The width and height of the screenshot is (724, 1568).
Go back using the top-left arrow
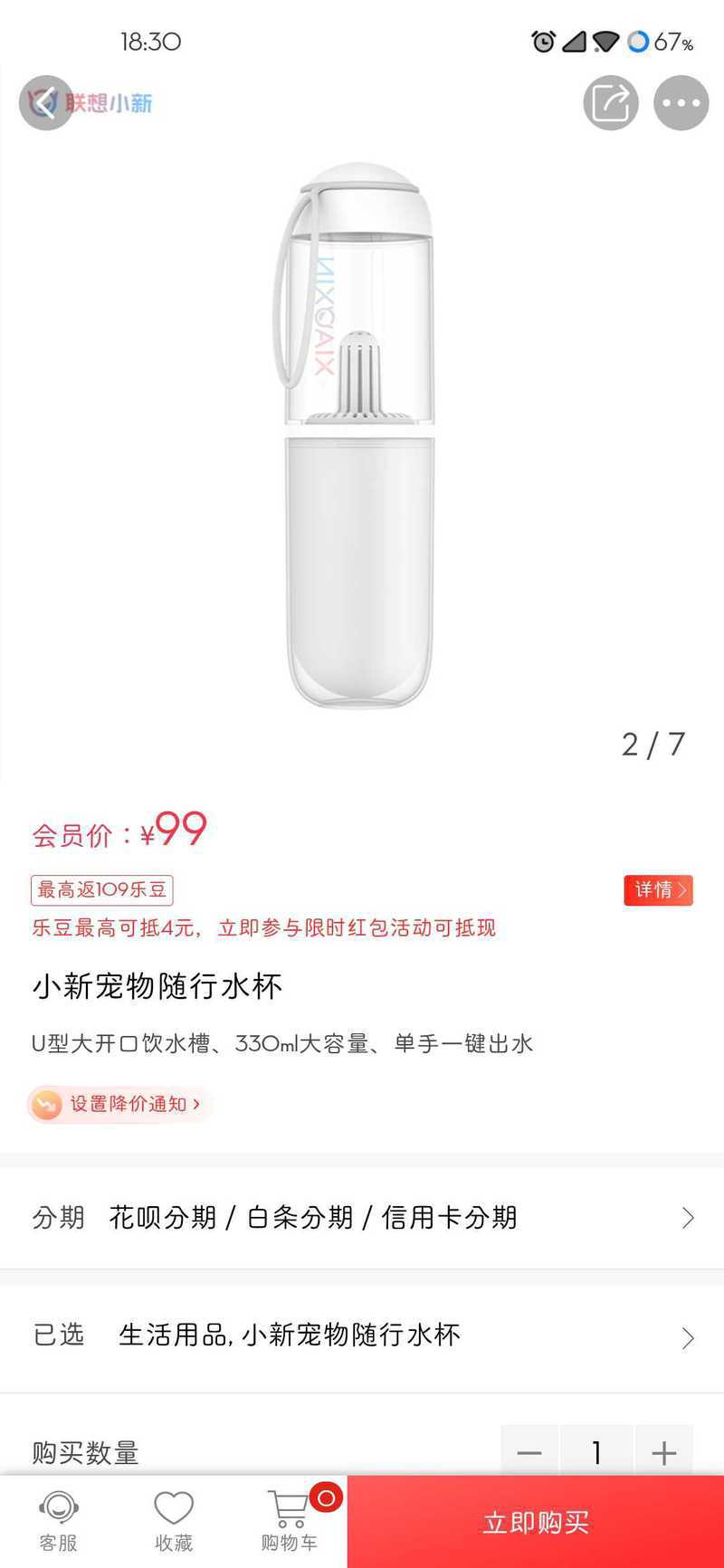pyautogui.click(x=45, y=102)
